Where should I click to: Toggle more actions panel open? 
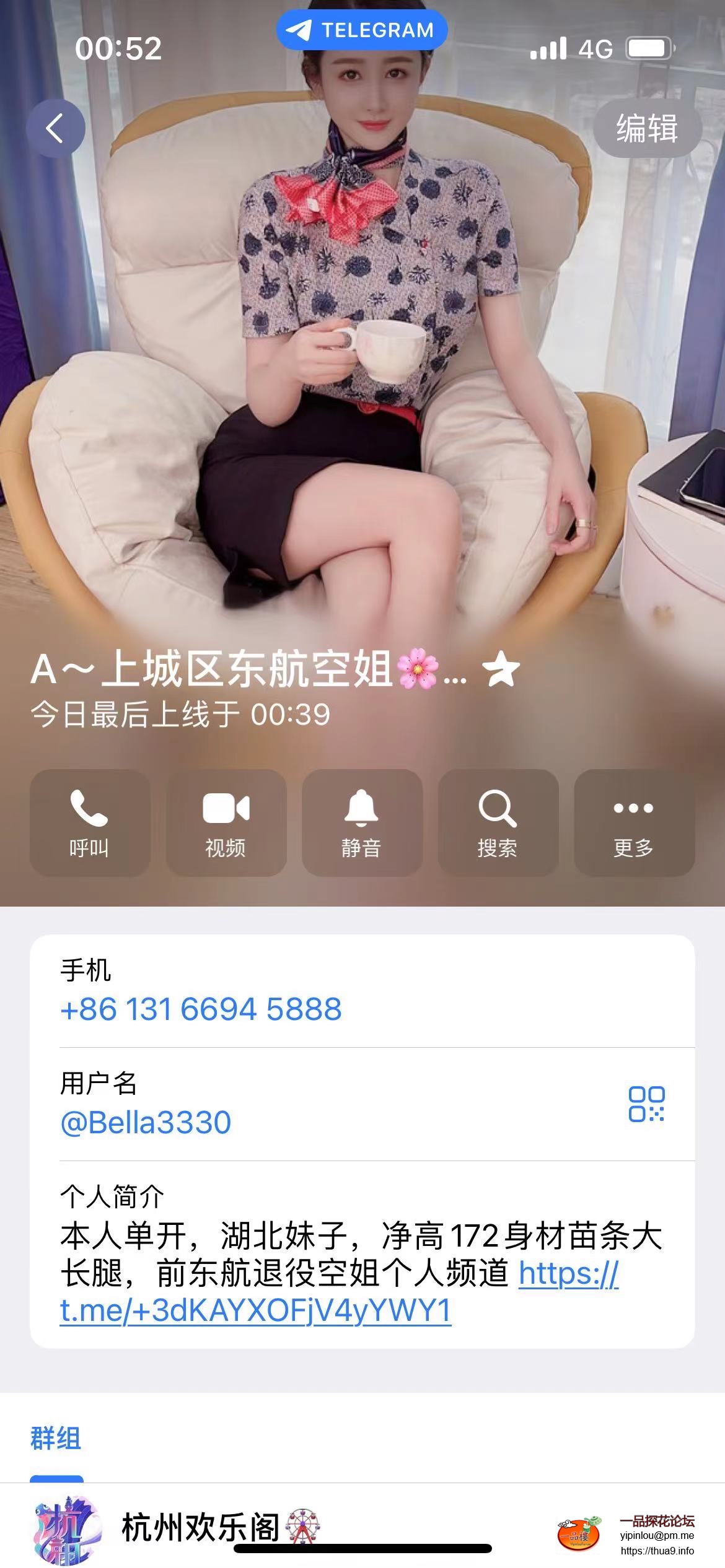(x=634, y=827)
